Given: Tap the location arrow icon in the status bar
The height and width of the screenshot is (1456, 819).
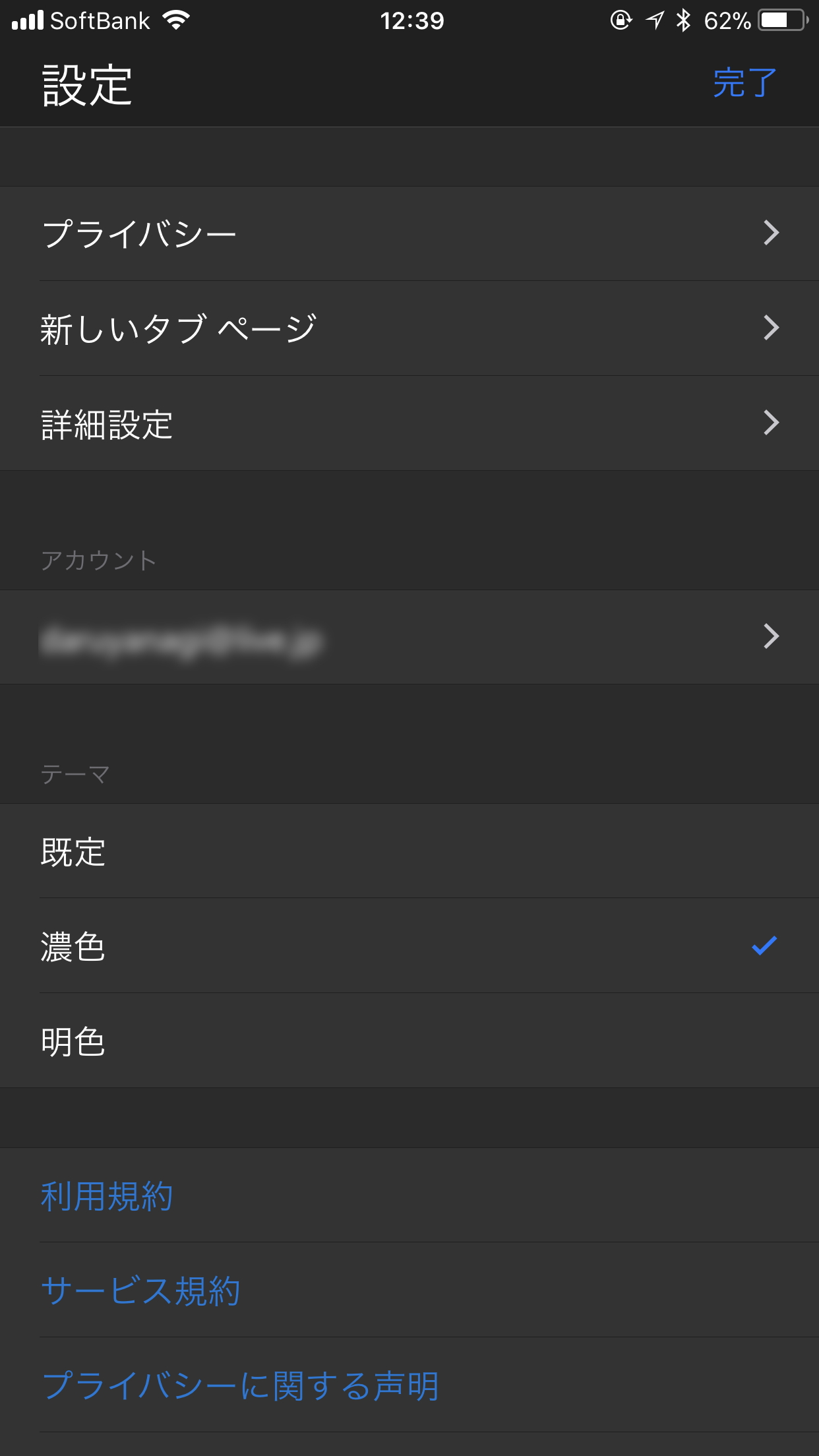Looking at the screenshot, I should point(653,20).
